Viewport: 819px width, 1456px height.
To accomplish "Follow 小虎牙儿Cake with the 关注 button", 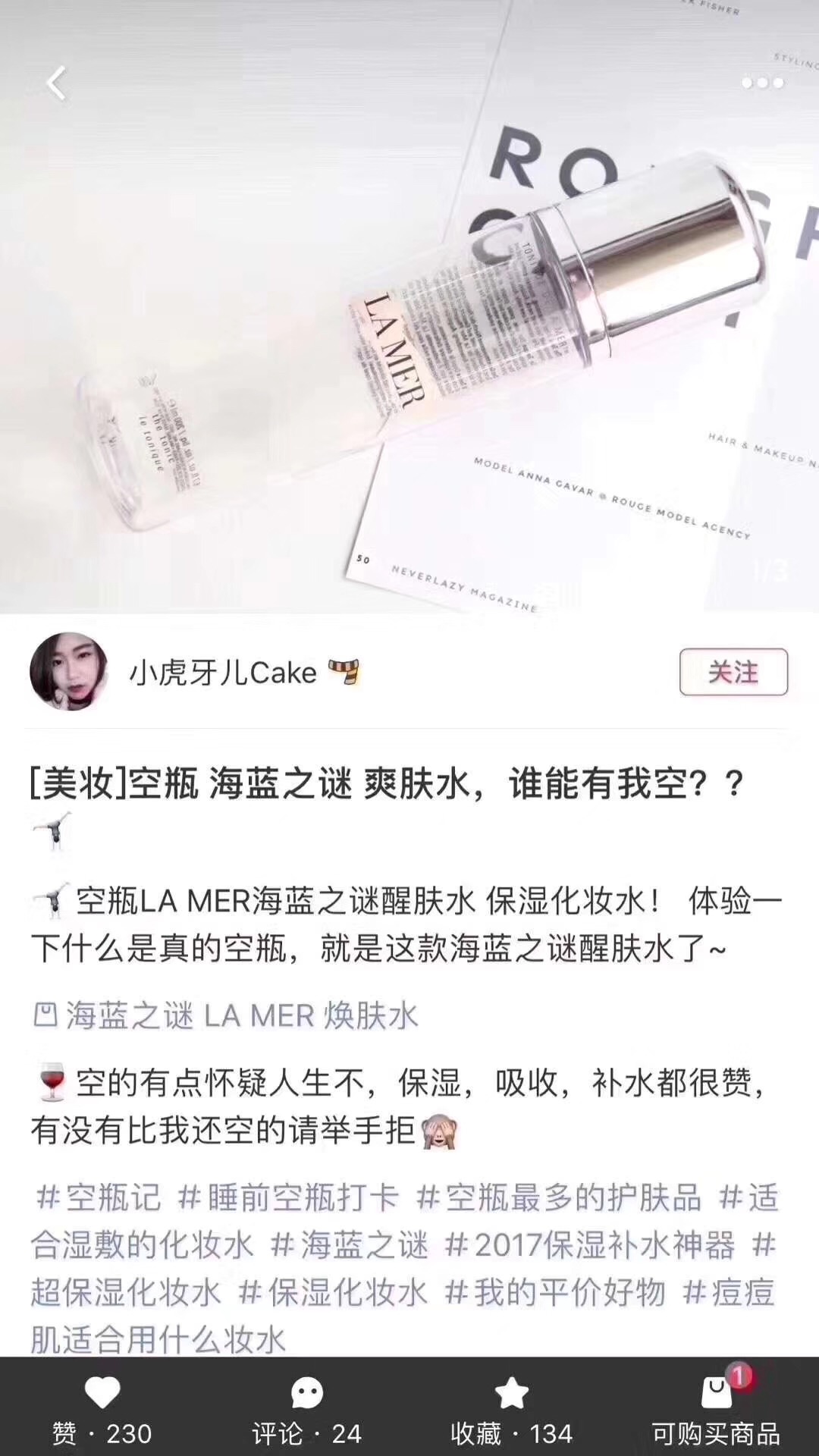I will pos(733,672).
